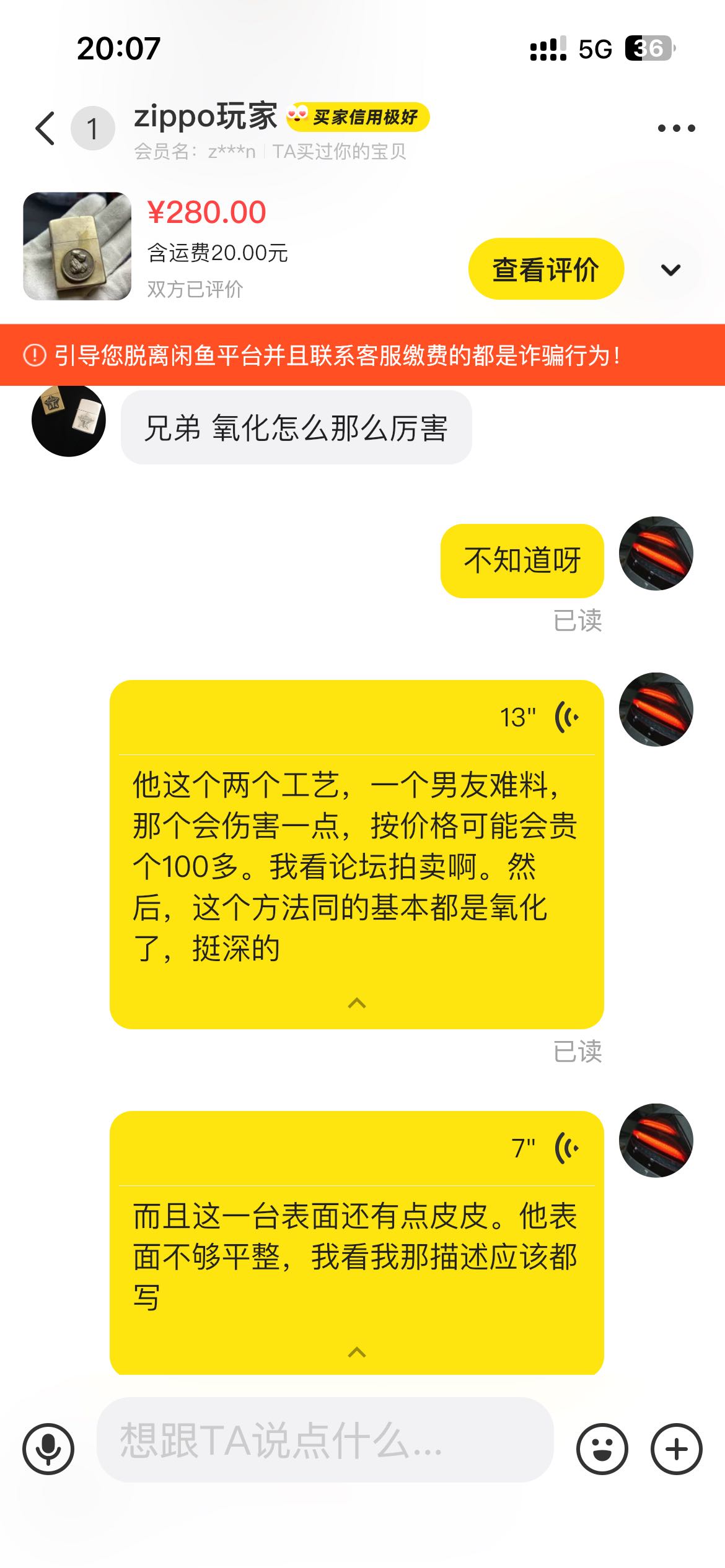This screenshot has height=1568, width=725.
Task: Open the plus attachments menu
Action: [676, 1449]
